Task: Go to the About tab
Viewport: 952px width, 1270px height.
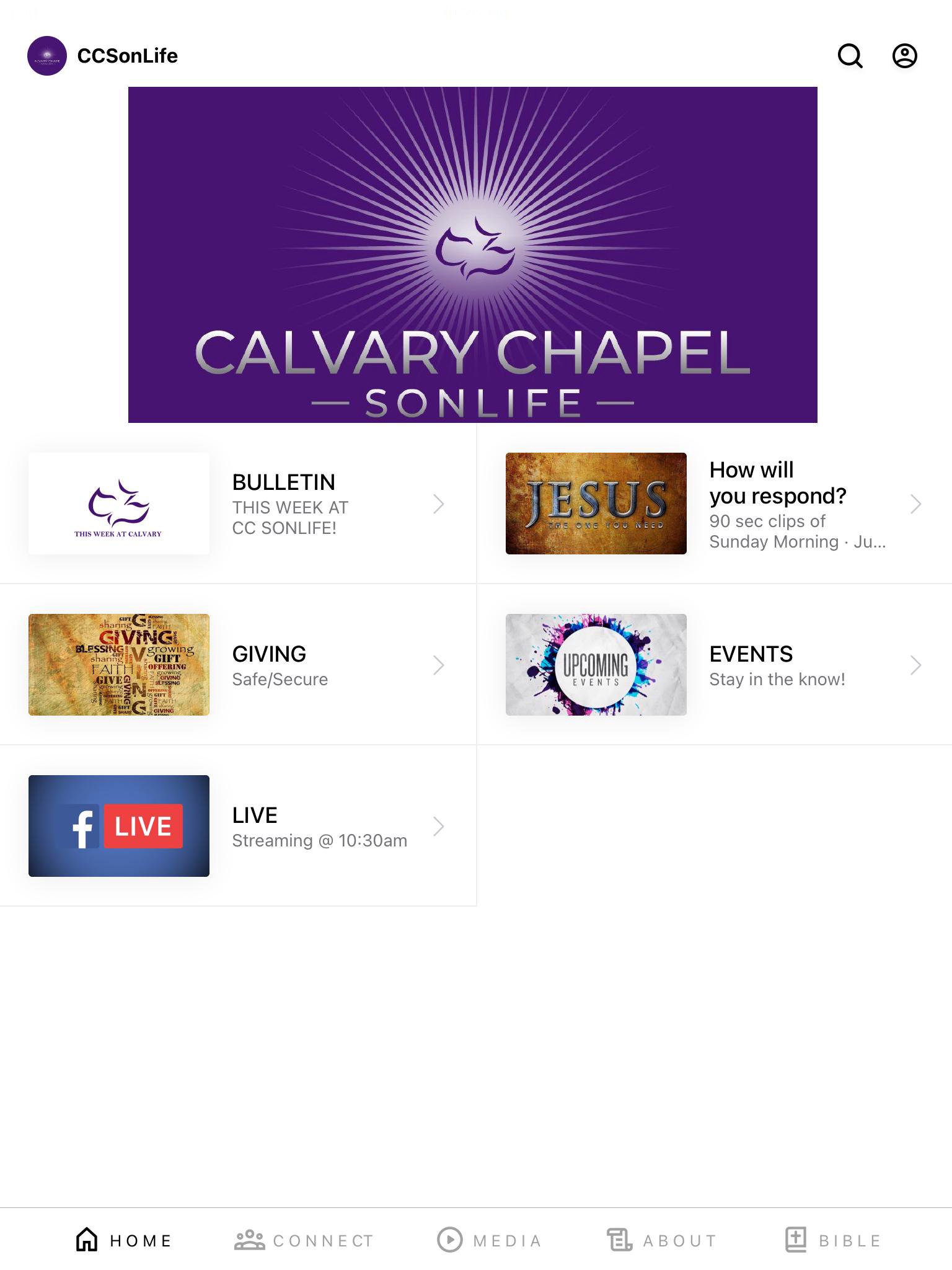Action: click(x=662, y=1240)
